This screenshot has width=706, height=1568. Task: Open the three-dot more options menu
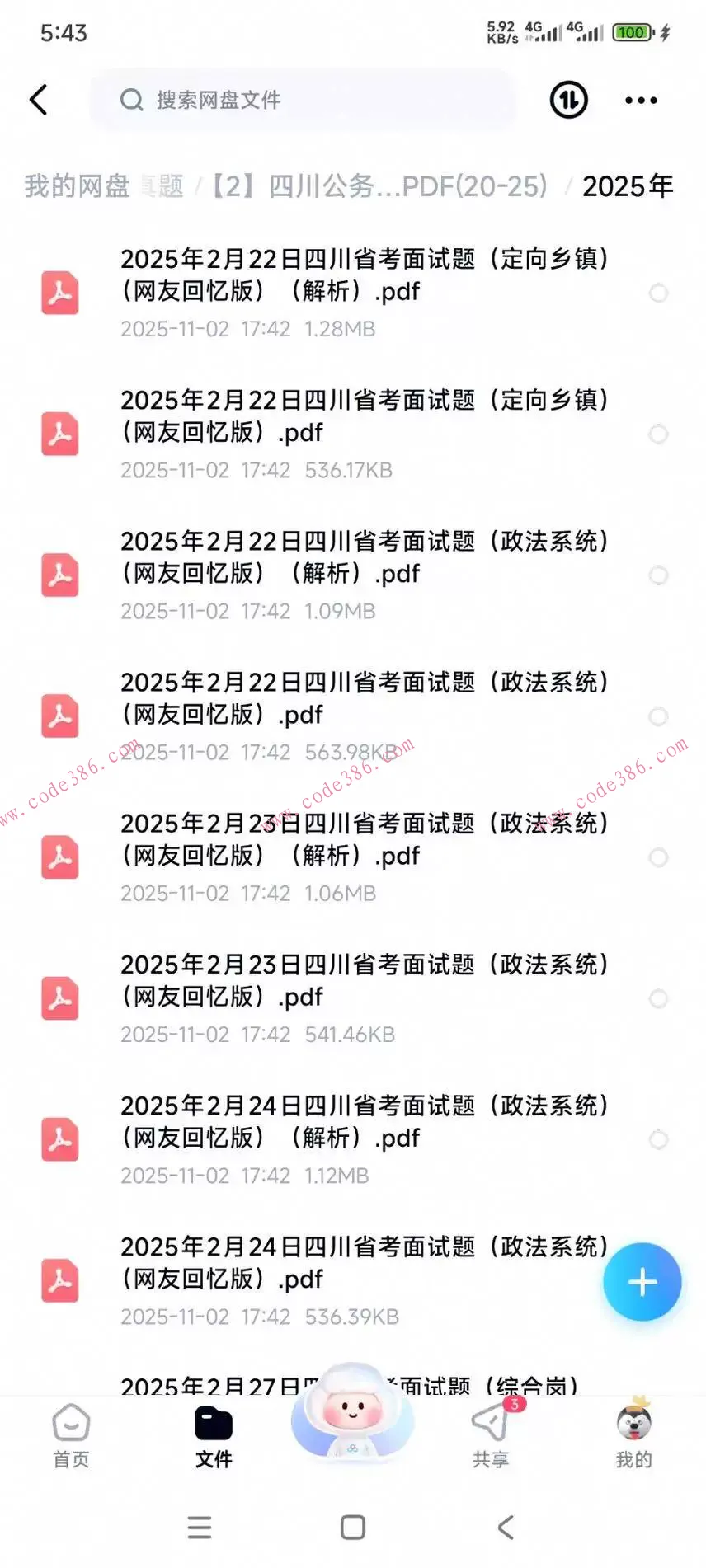[640, 100]
